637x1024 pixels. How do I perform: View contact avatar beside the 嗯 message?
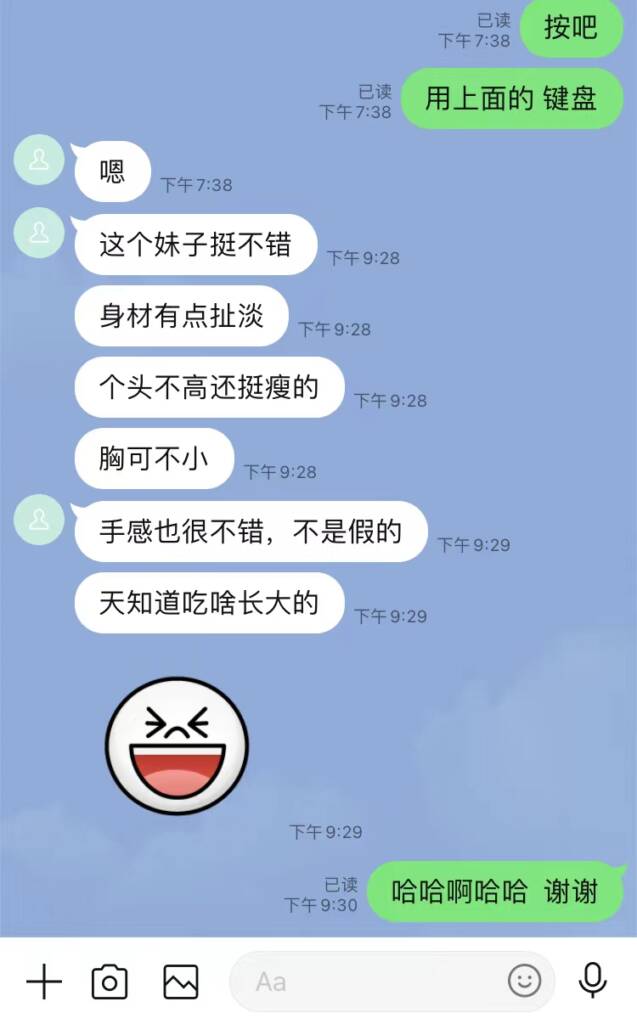pyautogui.click(x=39, y=160)
